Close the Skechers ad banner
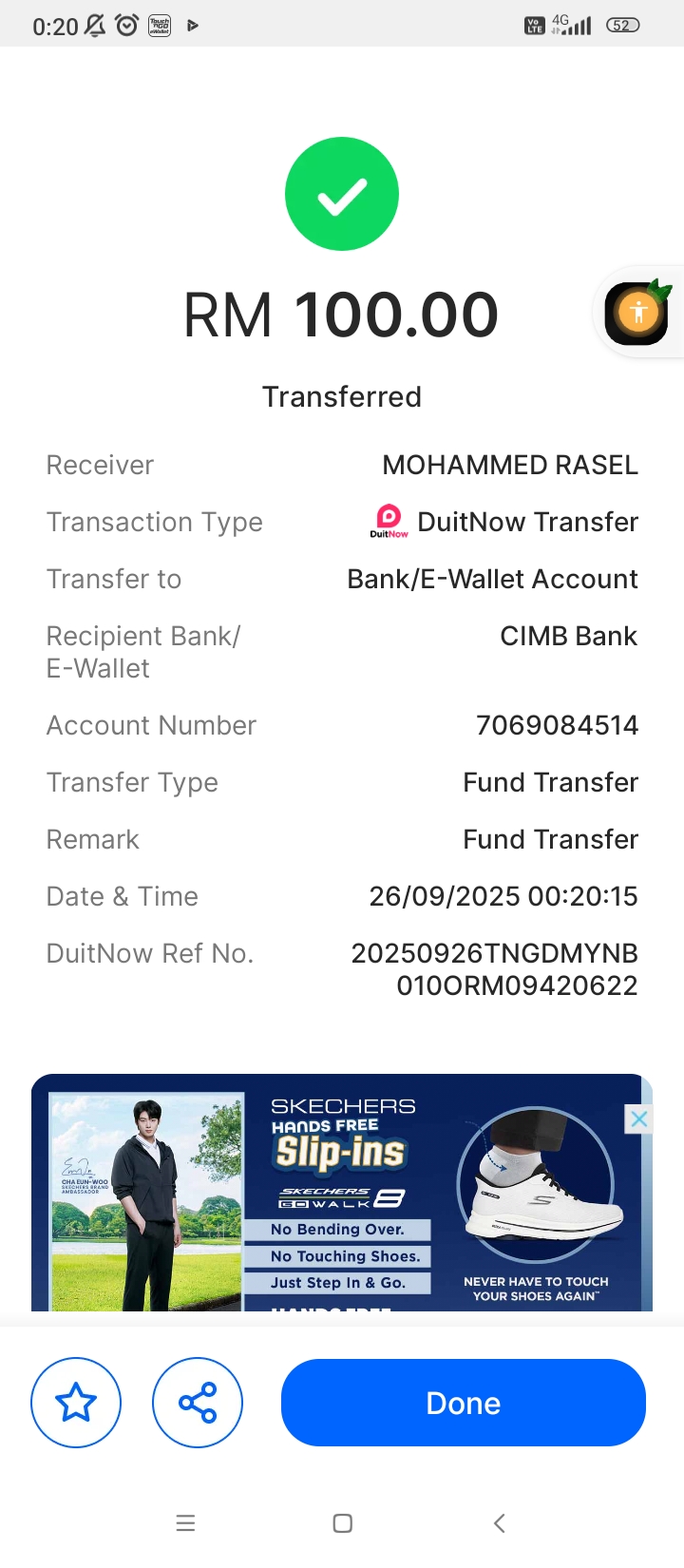 (x=639, y=1119)
